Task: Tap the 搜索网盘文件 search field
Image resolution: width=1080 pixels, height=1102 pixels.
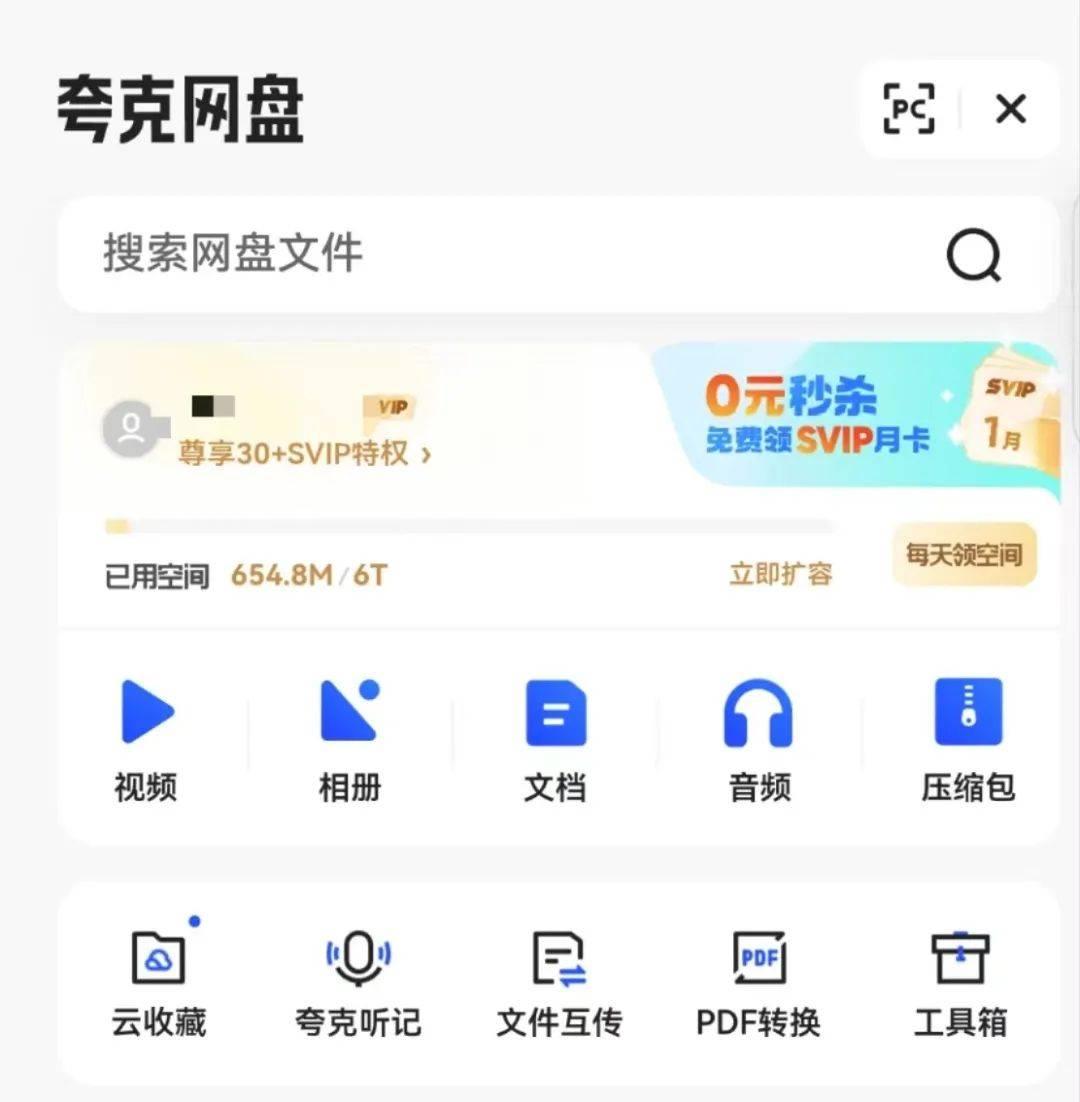Action: click(500, 254)
